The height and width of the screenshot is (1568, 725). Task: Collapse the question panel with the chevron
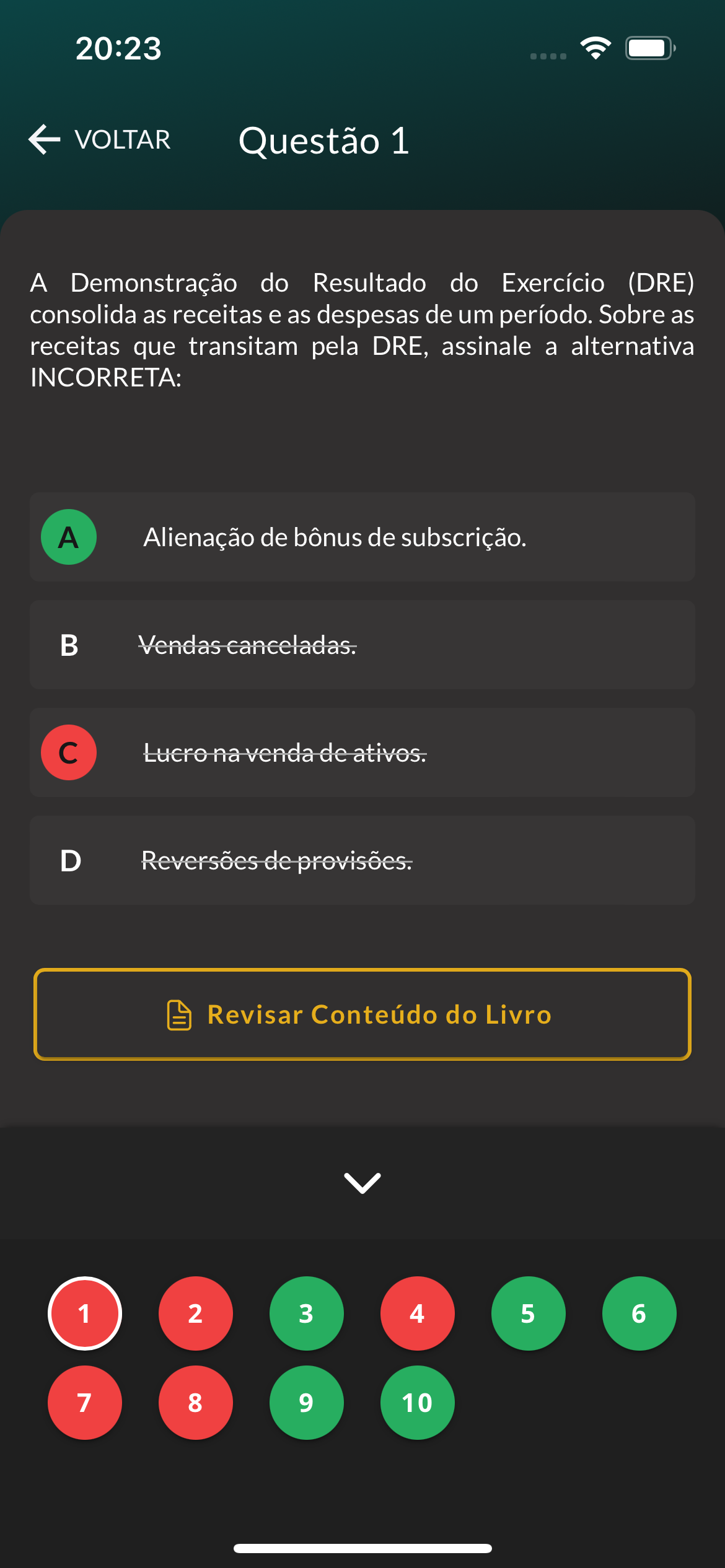click(x=362, y=1183)
